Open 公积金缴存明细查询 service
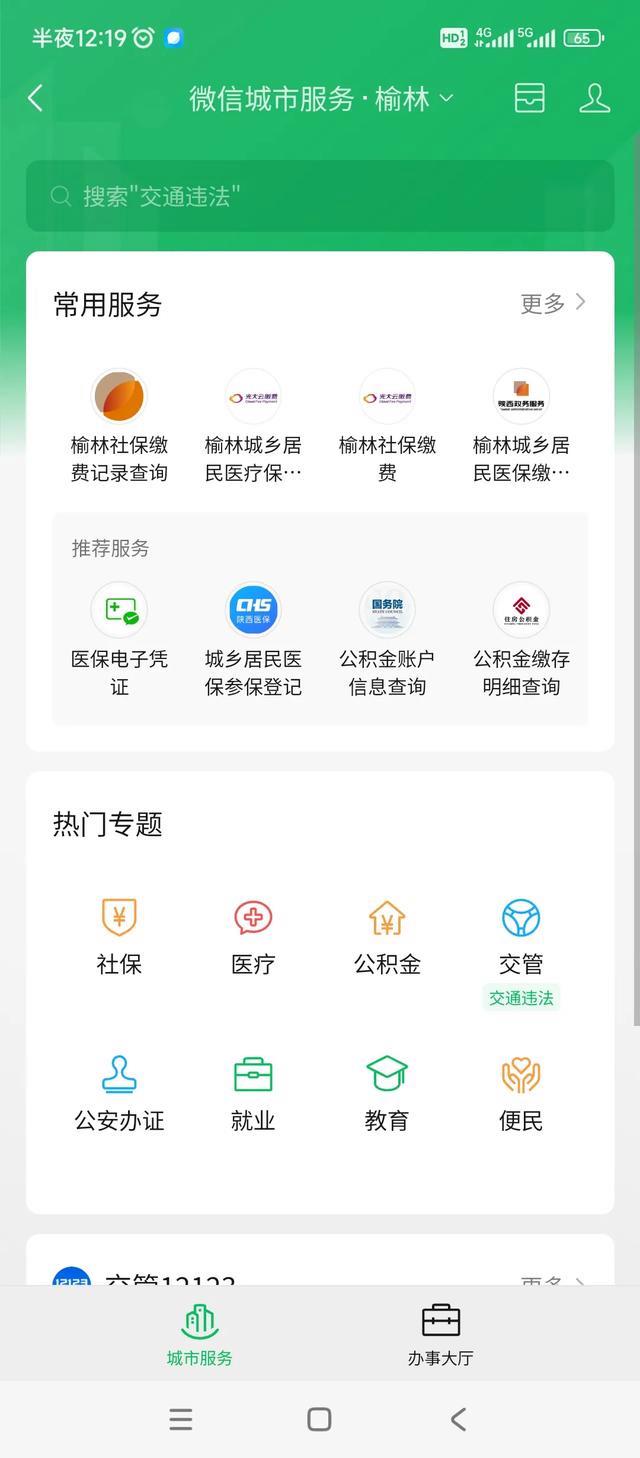Image resolution: width=640 pixels, height=1458 pixels. coord(521,640)
